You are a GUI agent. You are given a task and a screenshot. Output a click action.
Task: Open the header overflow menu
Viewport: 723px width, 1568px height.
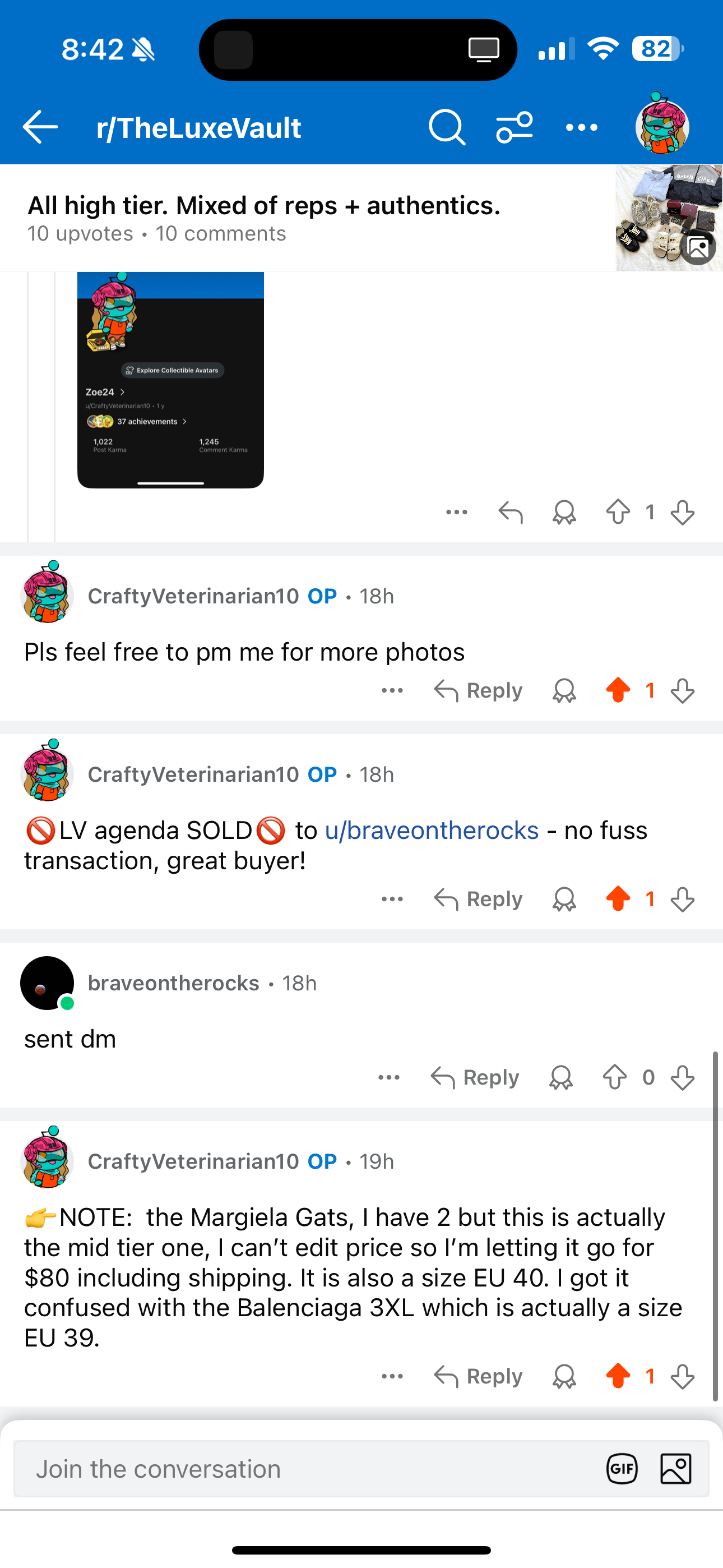[x=581, y=127]
